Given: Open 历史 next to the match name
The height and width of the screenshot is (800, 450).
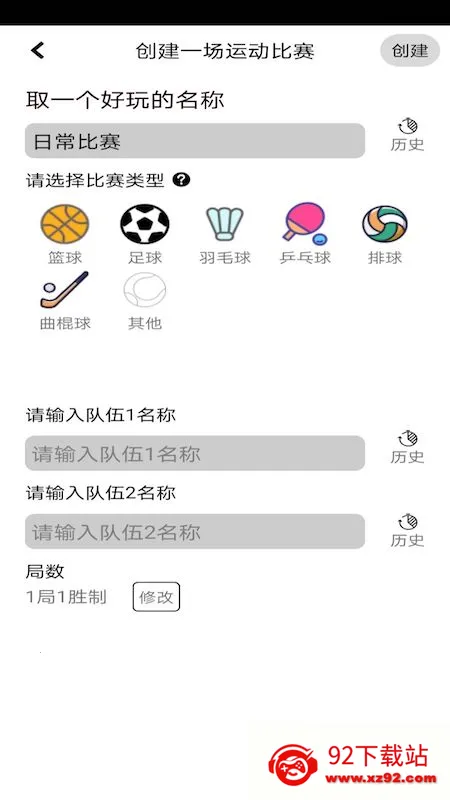Looking at the screenshot, I should point(407,135).
